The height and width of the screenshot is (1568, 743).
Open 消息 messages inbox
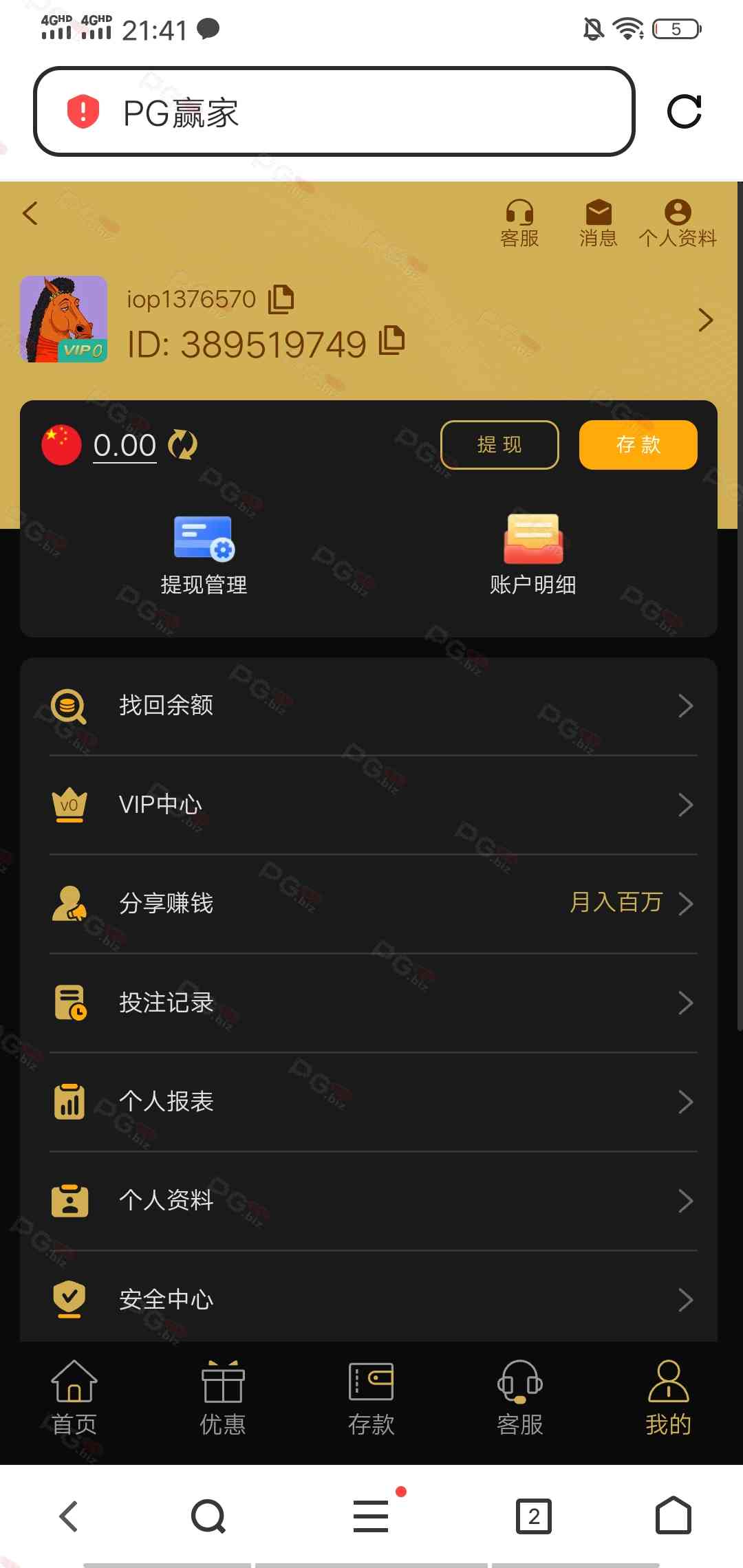pyautogui.click(x=598, y=223)
